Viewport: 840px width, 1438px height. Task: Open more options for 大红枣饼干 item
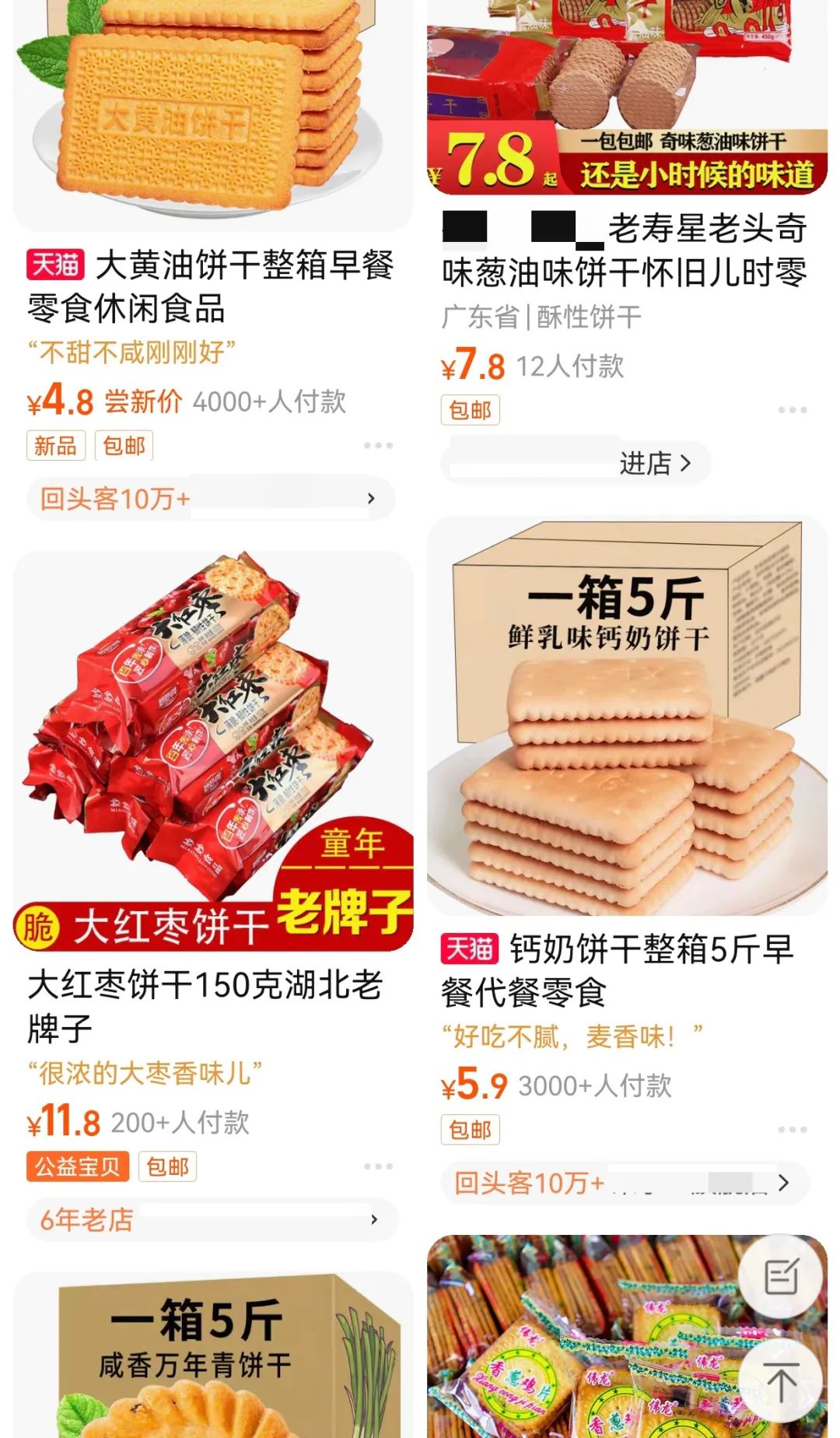point(378,1166)
